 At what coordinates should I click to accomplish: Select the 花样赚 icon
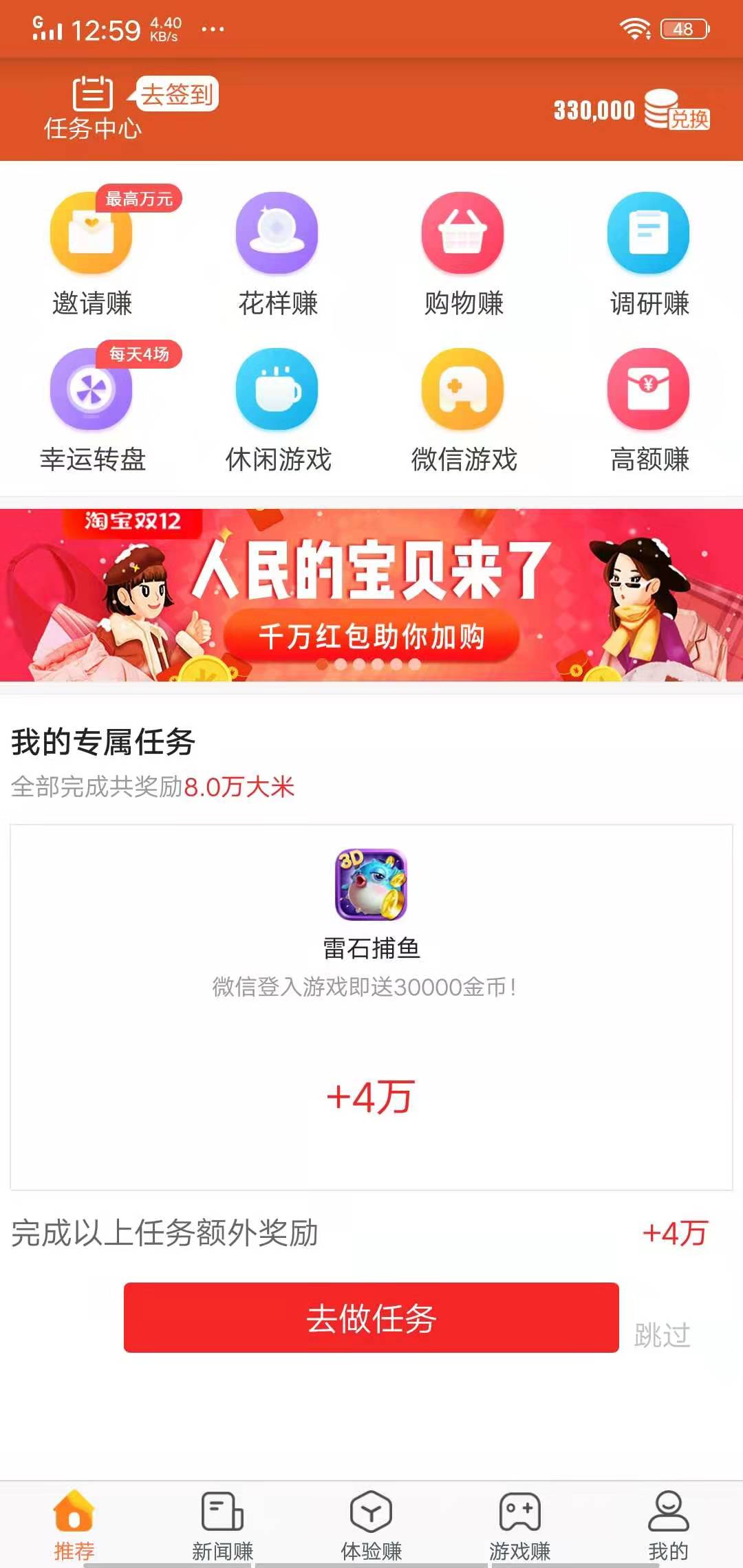277,234
